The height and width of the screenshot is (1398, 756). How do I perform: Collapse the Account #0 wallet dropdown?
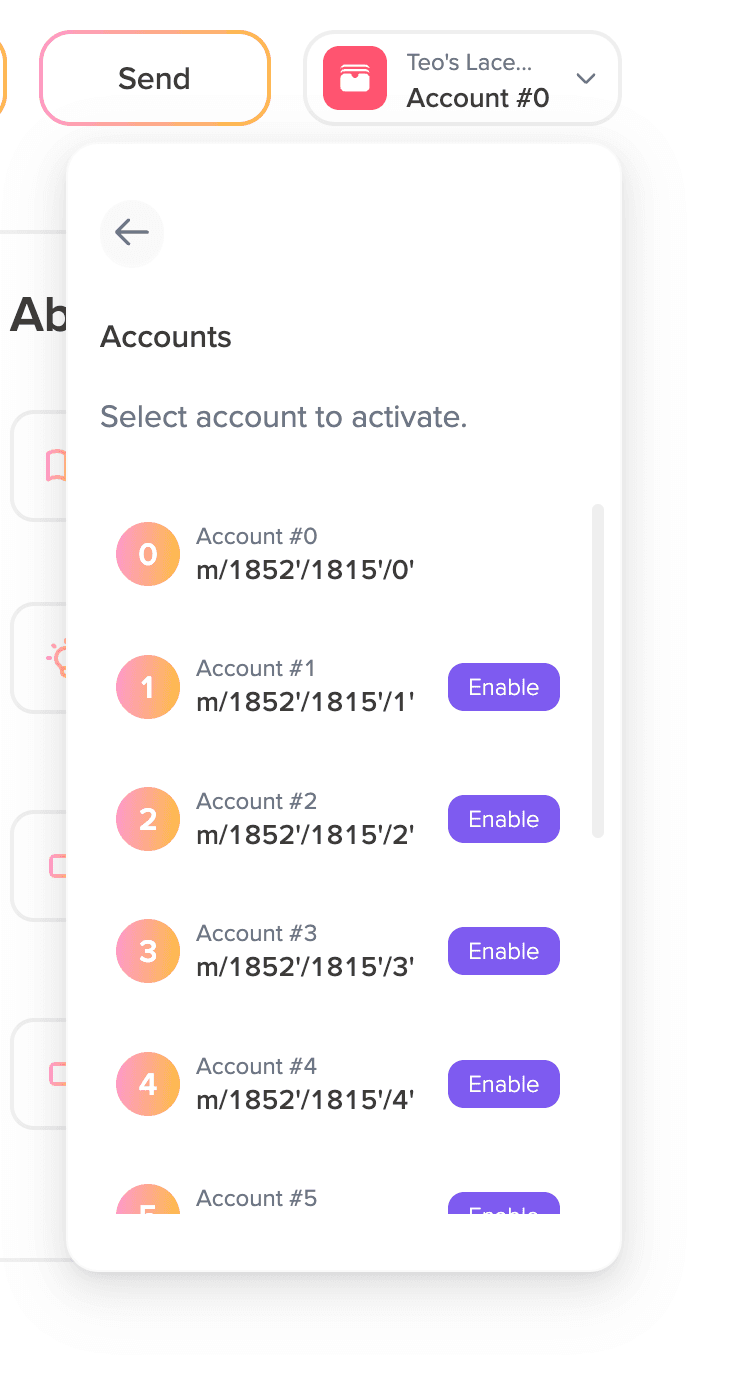coord(586,78)
